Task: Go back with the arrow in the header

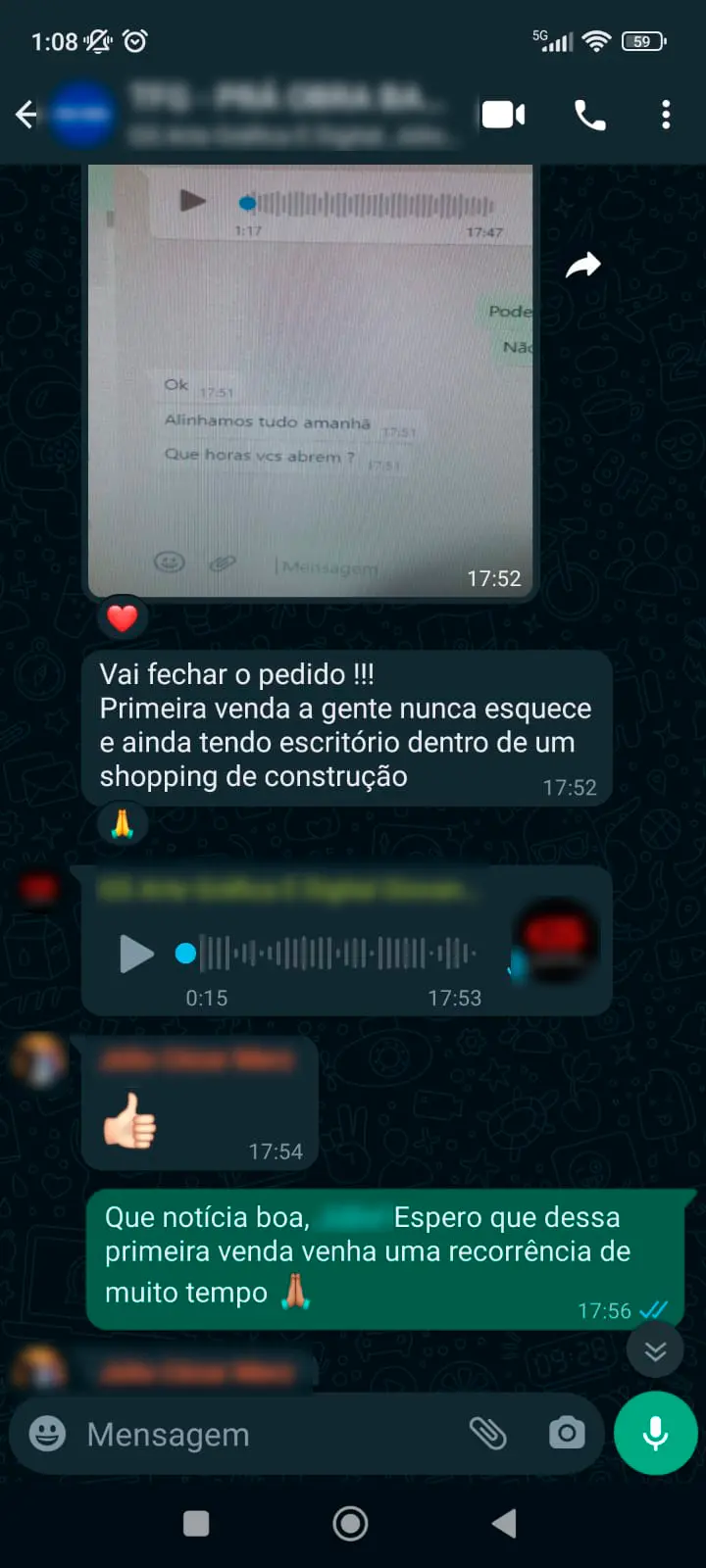Action: coord(26,114)
